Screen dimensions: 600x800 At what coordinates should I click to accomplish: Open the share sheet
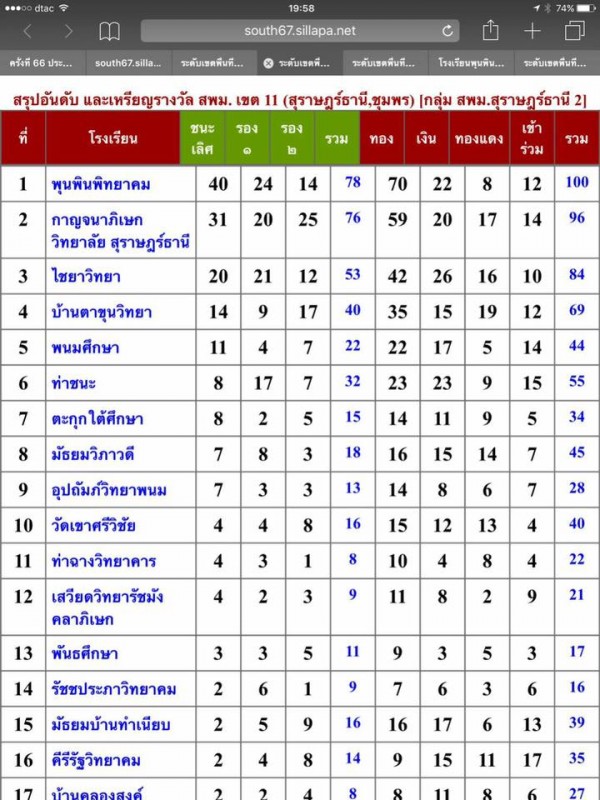[491, 31]
